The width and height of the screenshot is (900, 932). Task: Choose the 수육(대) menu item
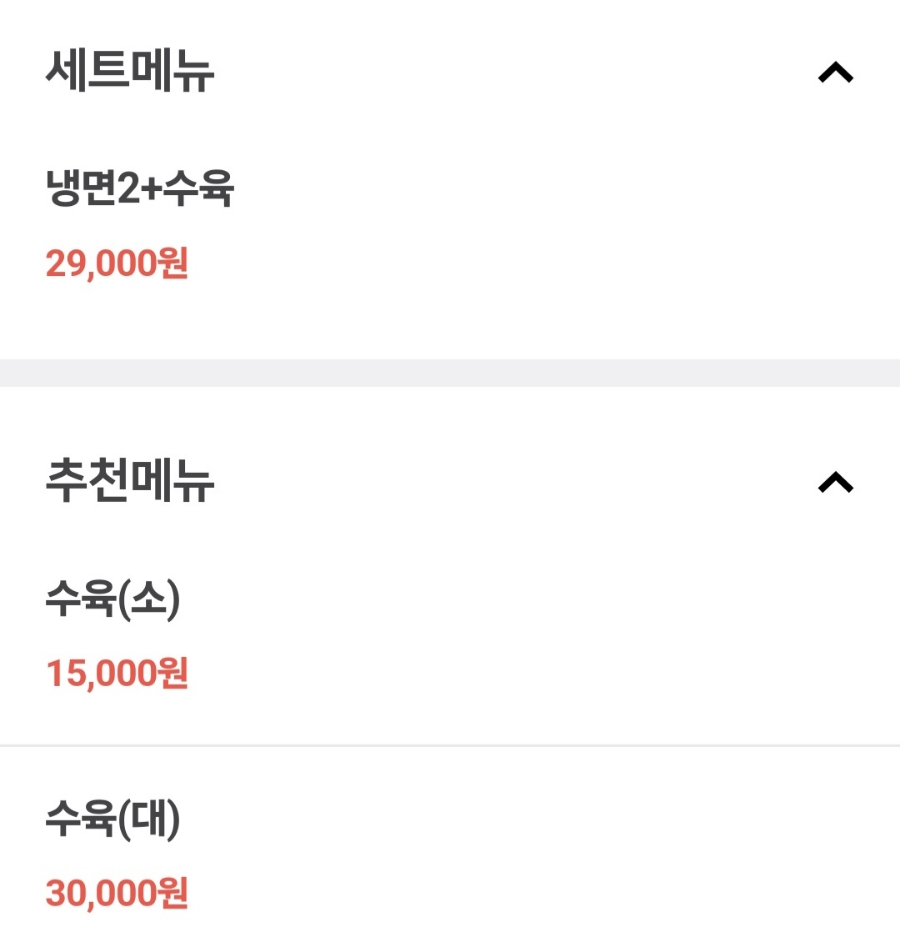coord(113,820)
